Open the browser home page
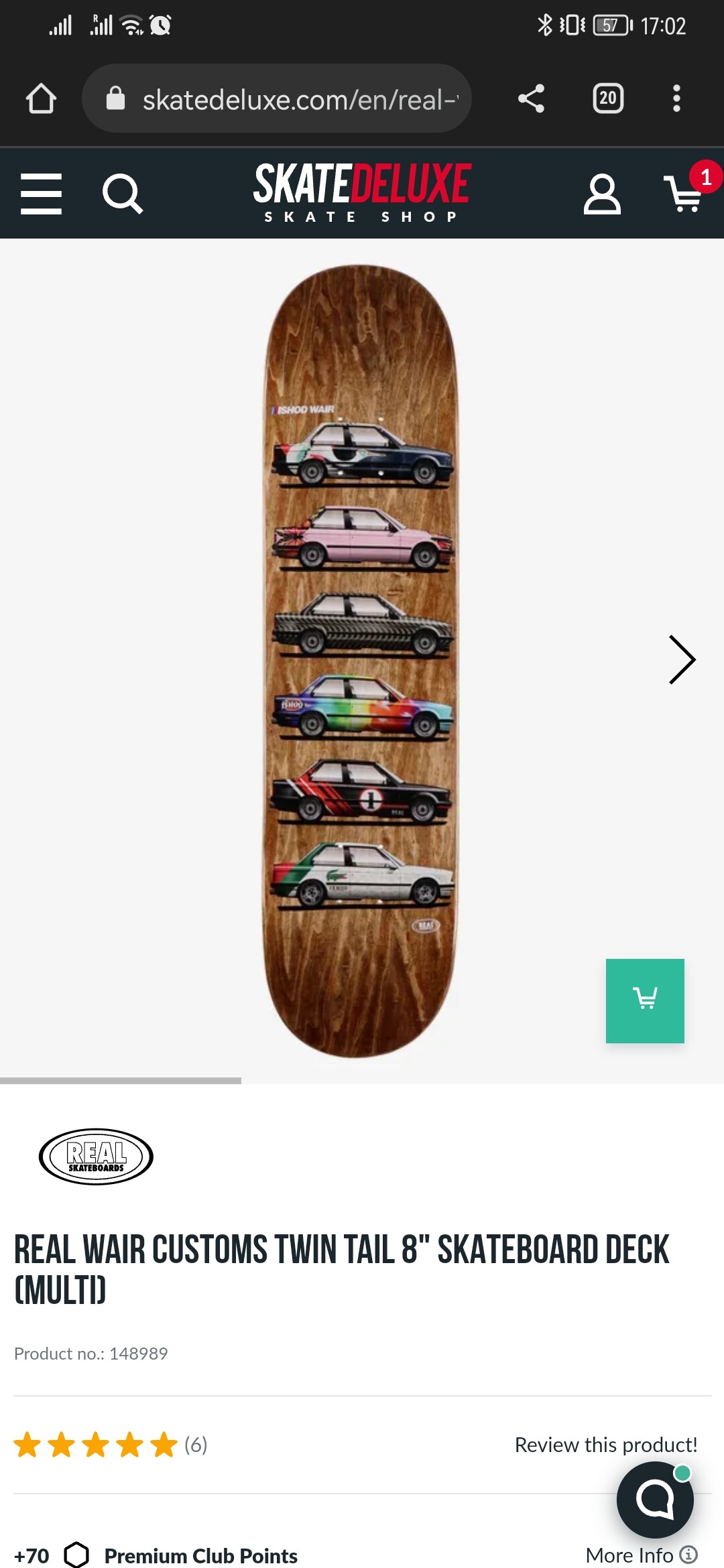This screenshot has width=724, height=1568. click(41, 99)
